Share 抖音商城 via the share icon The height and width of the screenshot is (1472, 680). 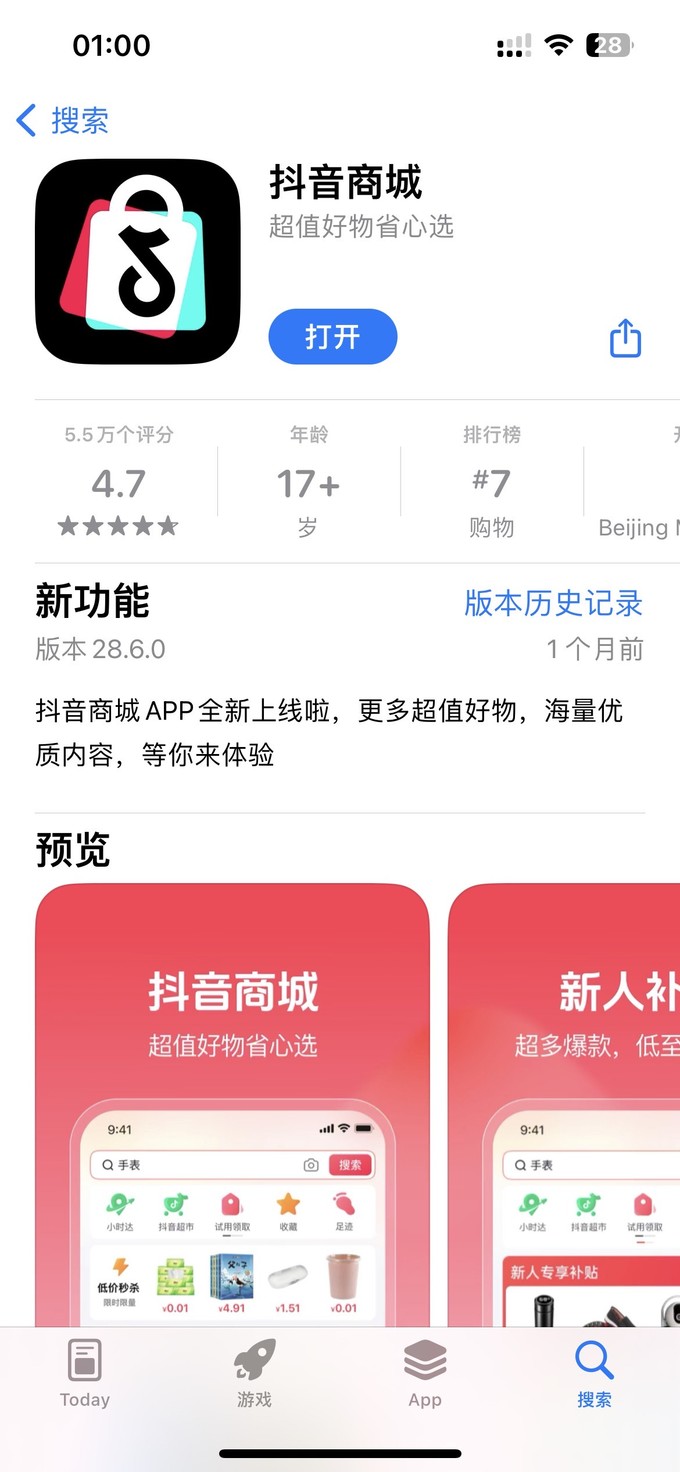pyautogui.click(x=625, y=338)
